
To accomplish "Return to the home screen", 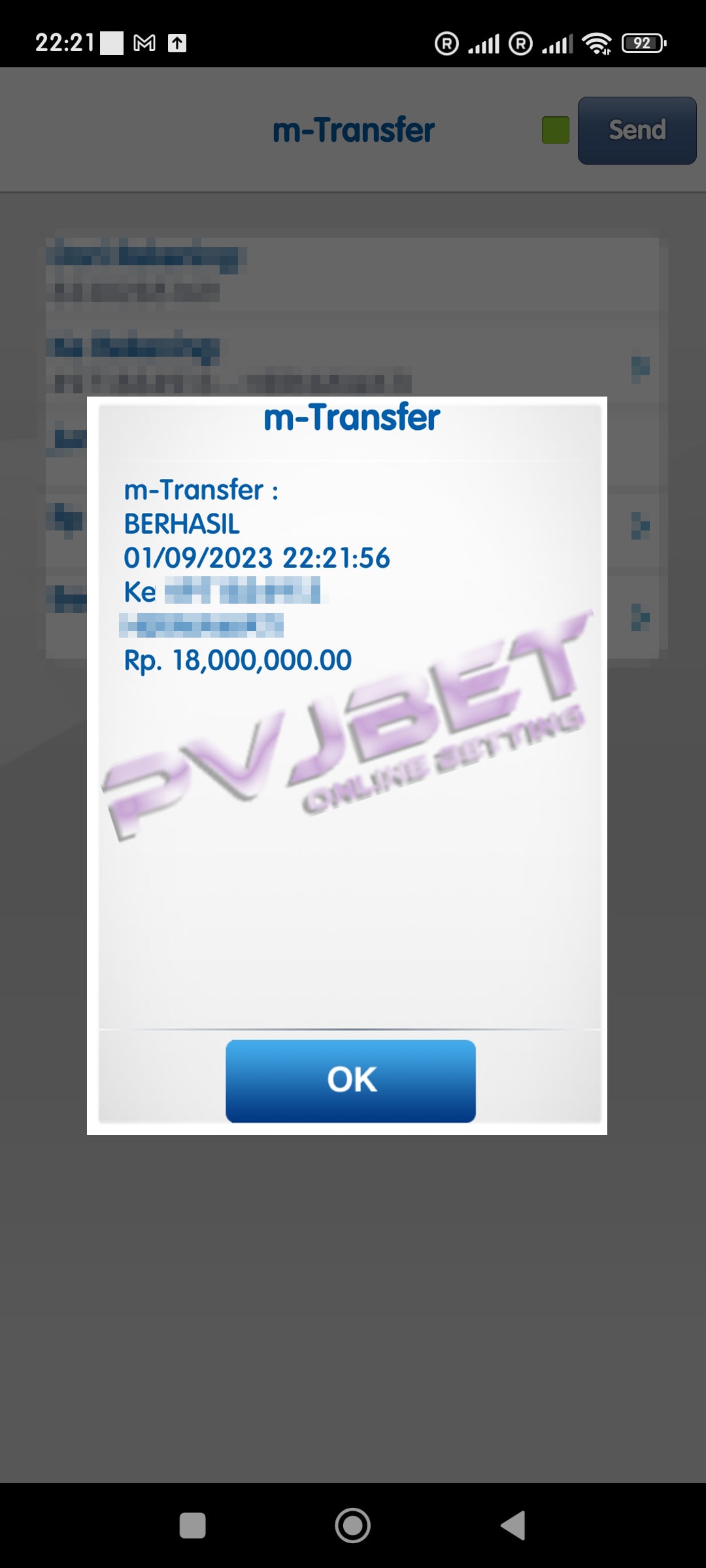I will coord(352,1526).
